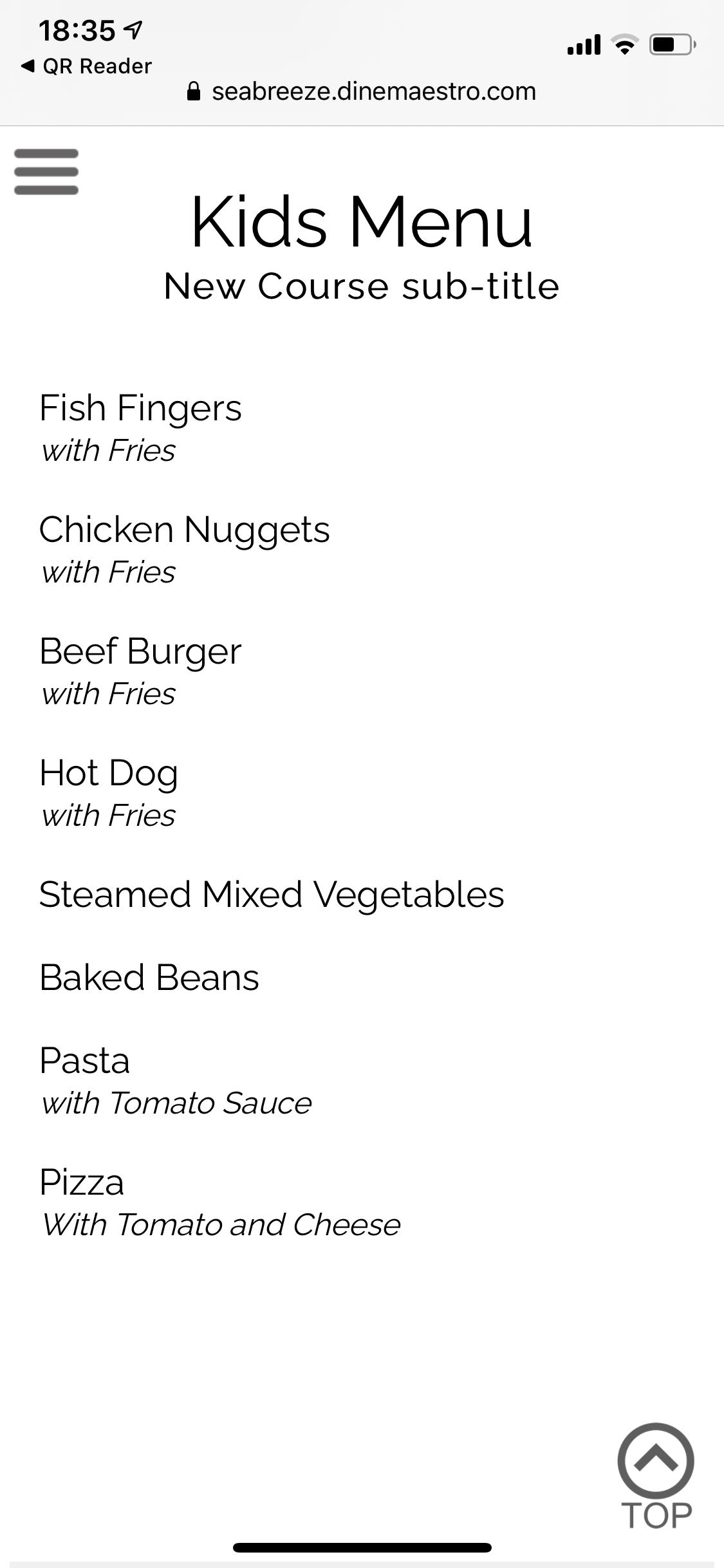This screenshot has width=724, height=1568.
Task: Open the hamburger menu
Action: pyautogui.click(x=46, y=172)
